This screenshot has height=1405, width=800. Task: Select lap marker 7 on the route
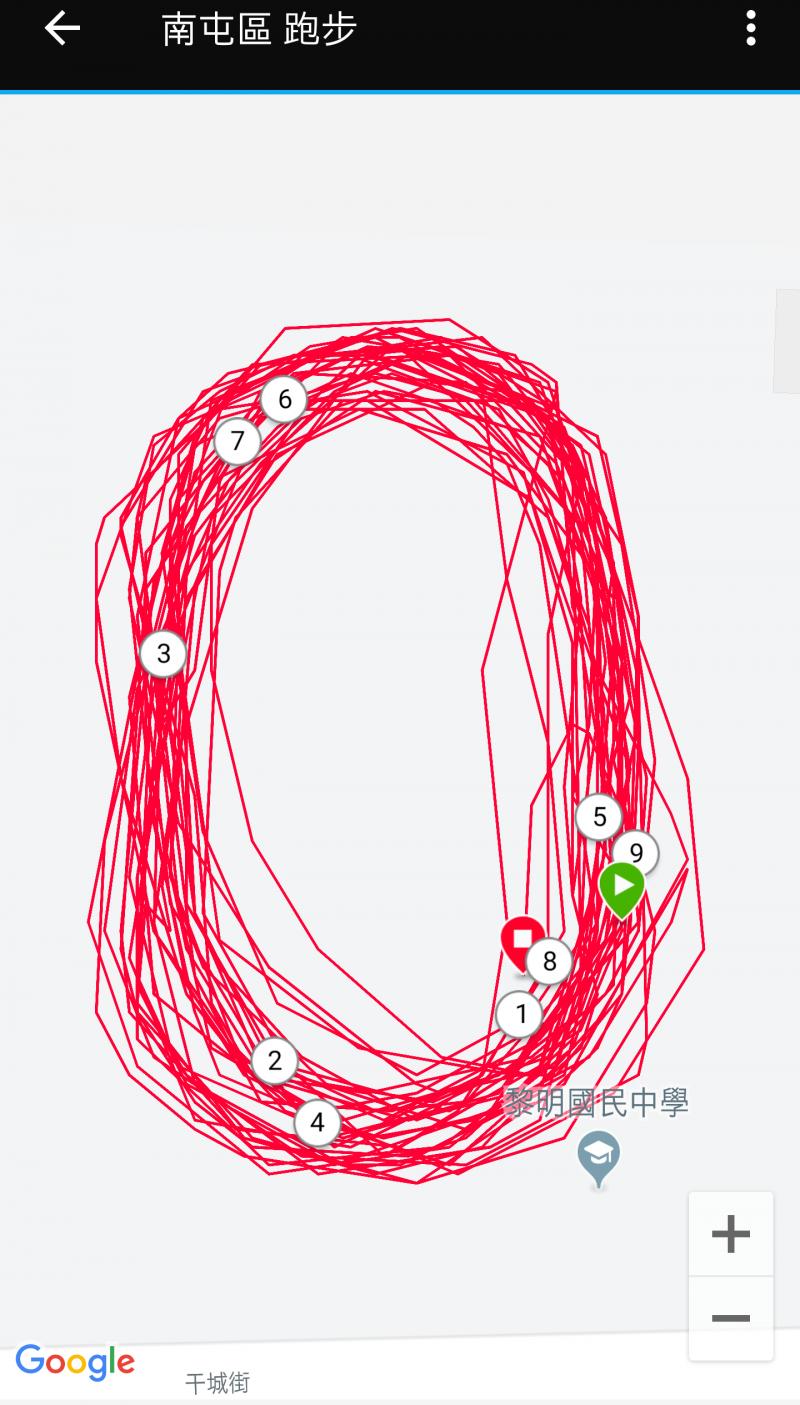237,441
